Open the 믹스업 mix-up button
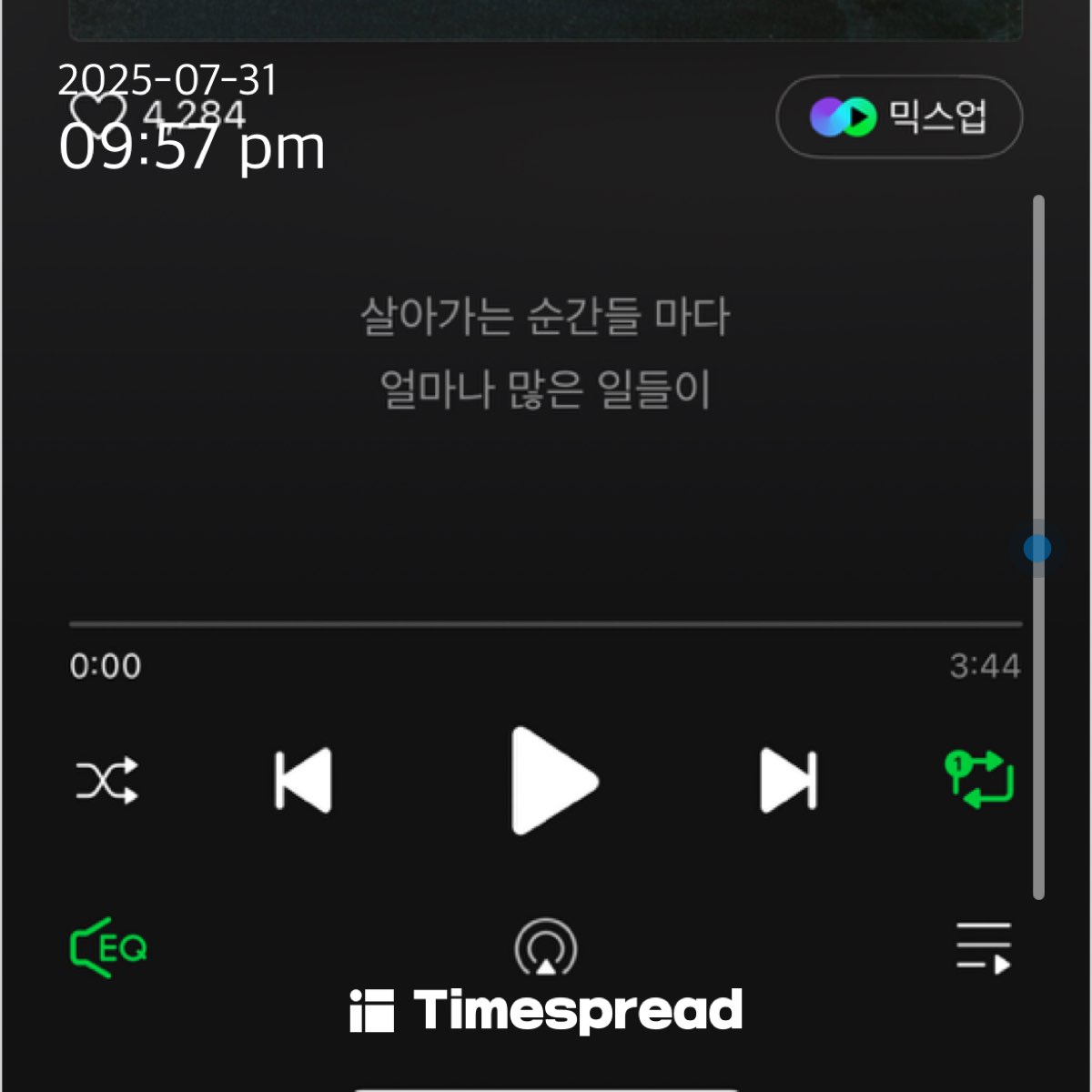This screenshot has width=1092, height=1092. coord(899,117)
